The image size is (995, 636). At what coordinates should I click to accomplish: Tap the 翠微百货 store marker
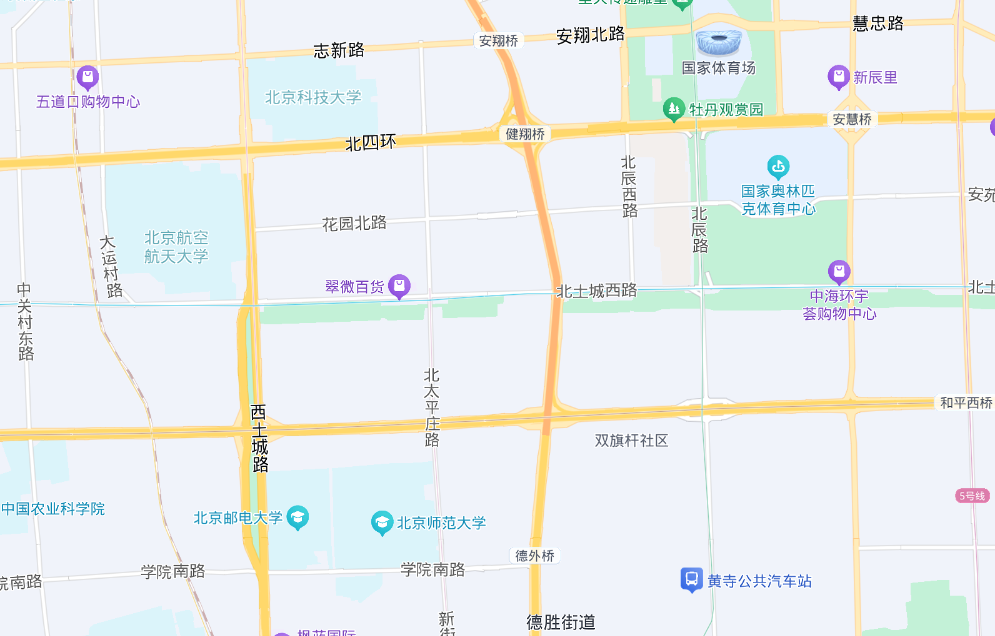399,287
